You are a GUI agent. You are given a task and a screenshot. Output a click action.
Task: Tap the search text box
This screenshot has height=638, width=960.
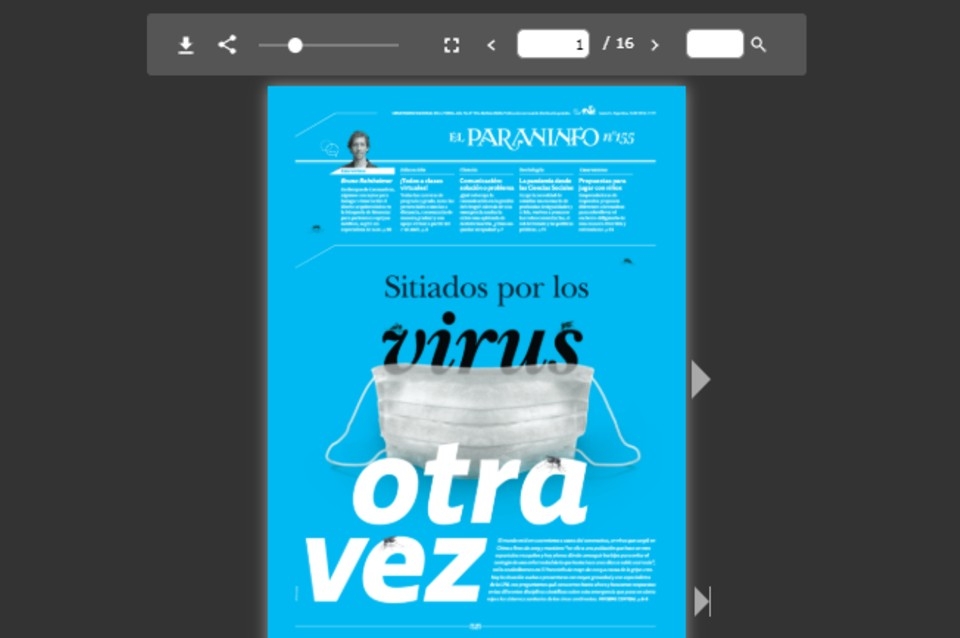click(714, 44)
